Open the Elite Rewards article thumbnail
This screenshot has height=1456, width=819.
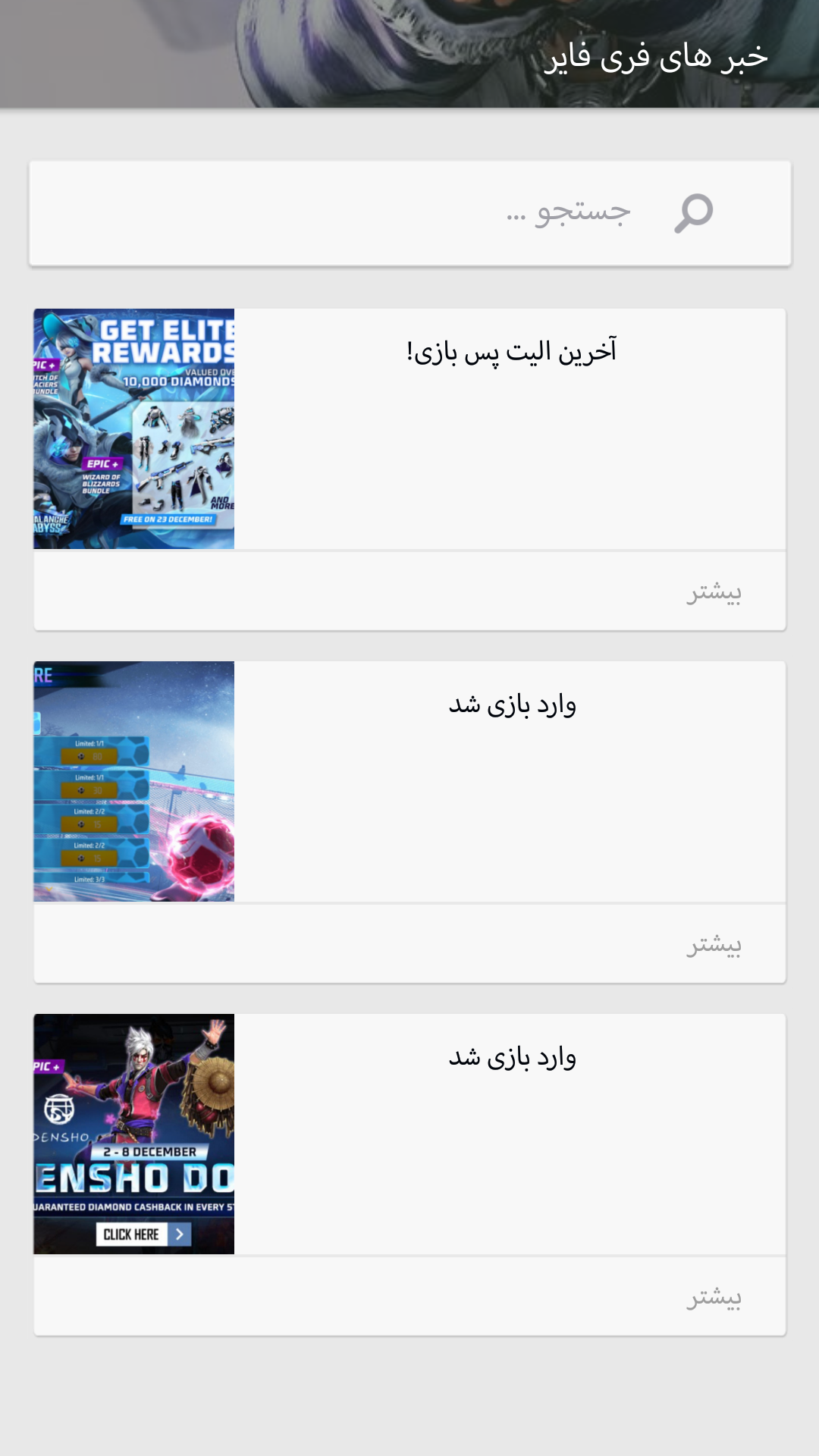pos(134,426)
